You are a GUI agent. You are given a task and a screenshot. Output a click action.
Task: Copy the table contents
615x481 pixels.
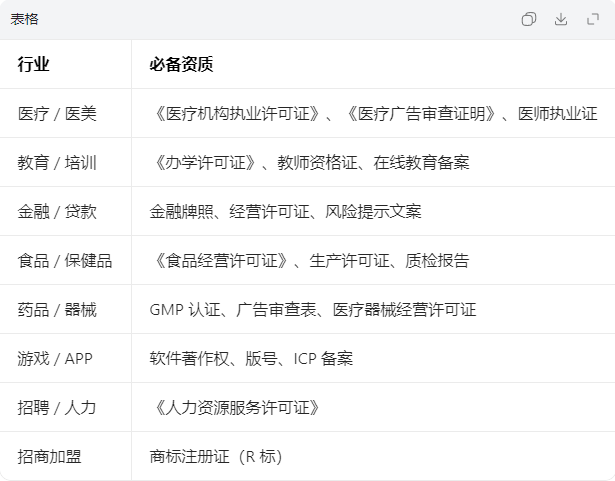[529, 19]
